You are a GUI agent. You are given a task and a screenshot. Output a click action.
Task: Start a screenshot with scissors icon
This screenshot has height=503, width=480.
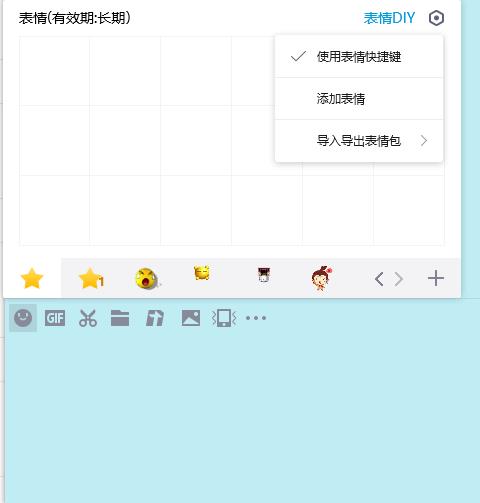(88, 318)
